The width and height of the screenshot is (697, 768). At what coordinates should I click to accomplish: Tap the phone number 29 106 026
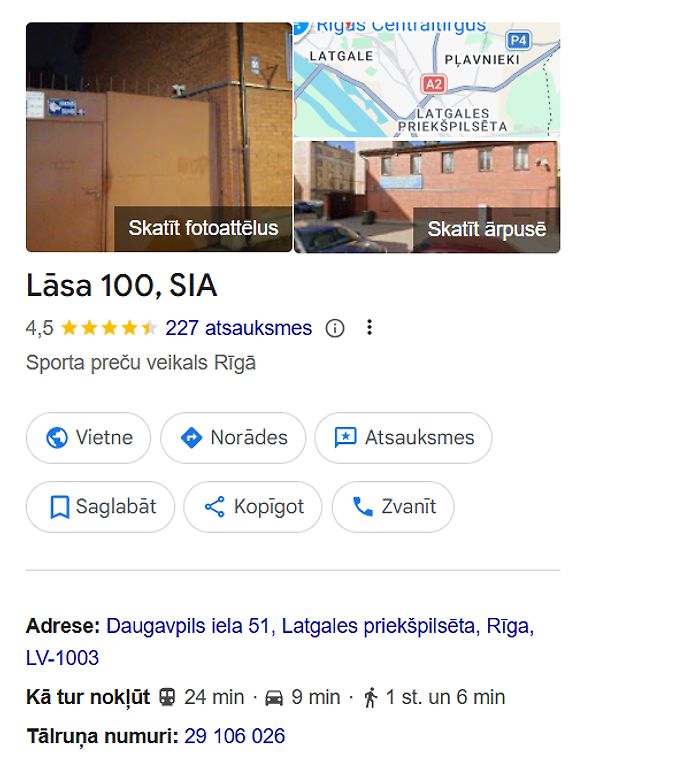pyautogui.click(x=234, y=737)
